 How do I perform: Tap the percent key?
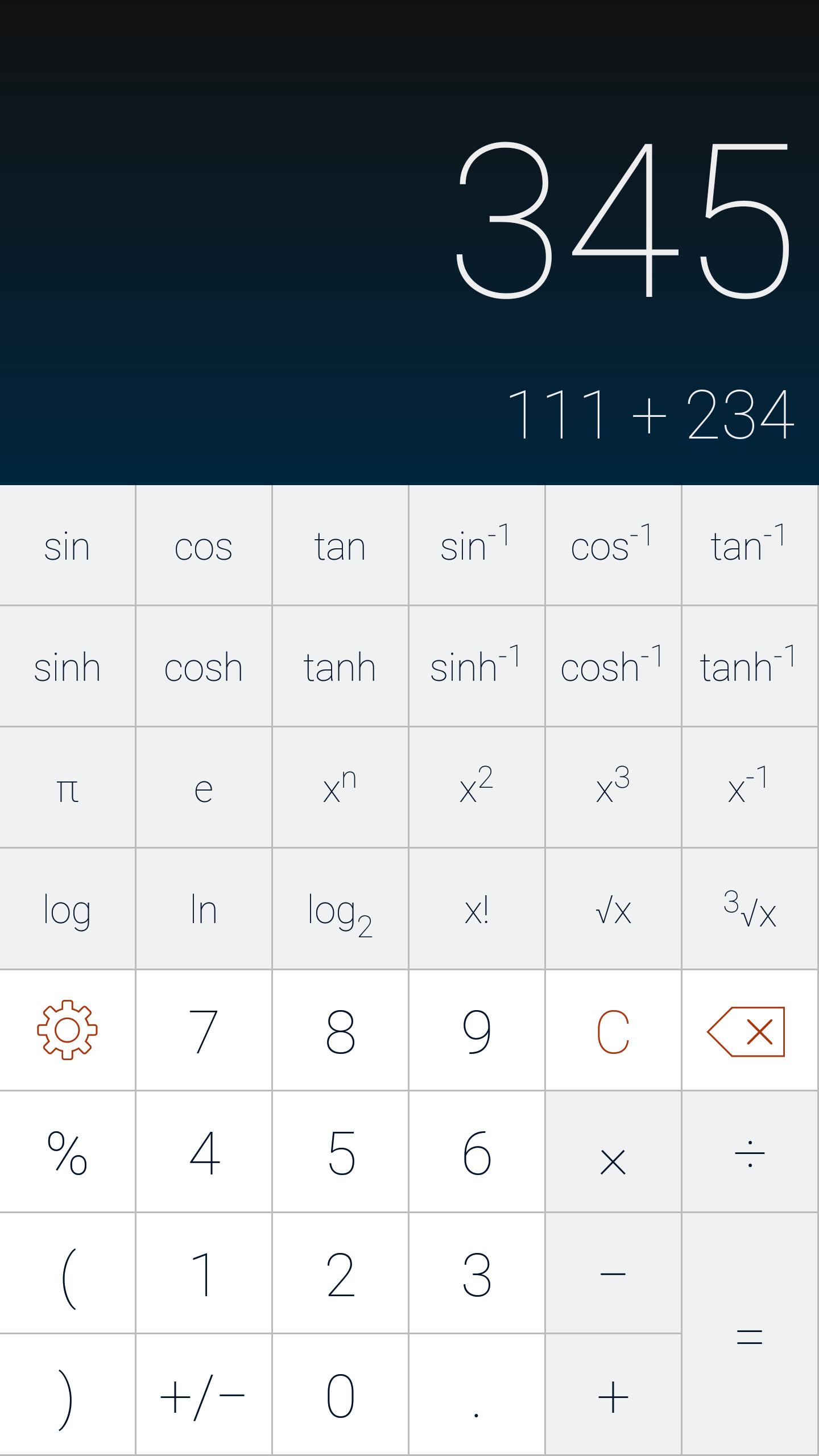click(67, 1152)
